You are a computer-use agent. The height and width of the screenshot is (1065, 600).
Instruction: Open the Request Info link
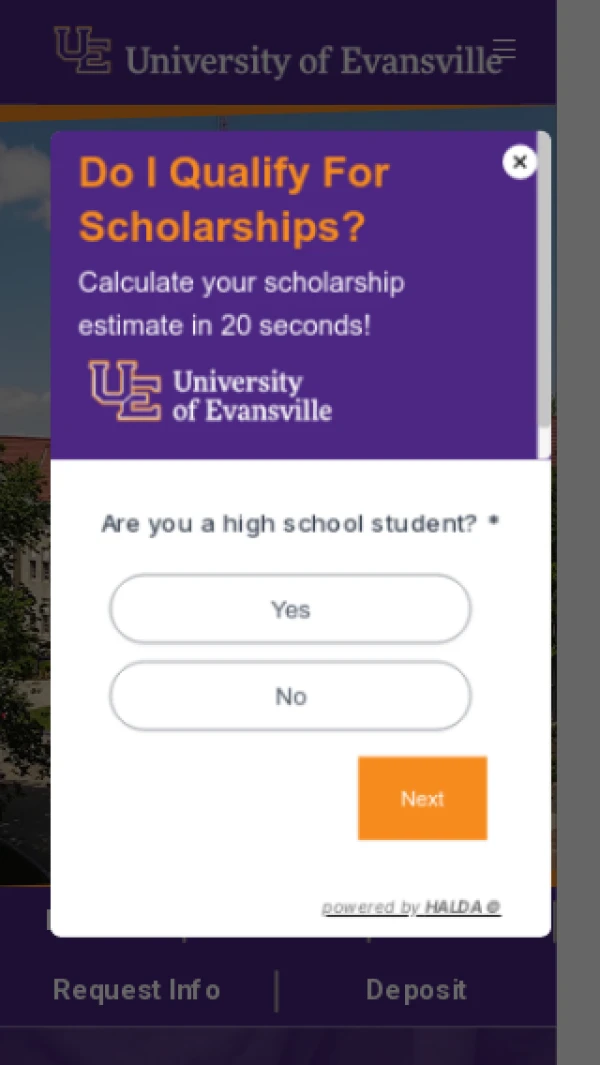(136, 990)
